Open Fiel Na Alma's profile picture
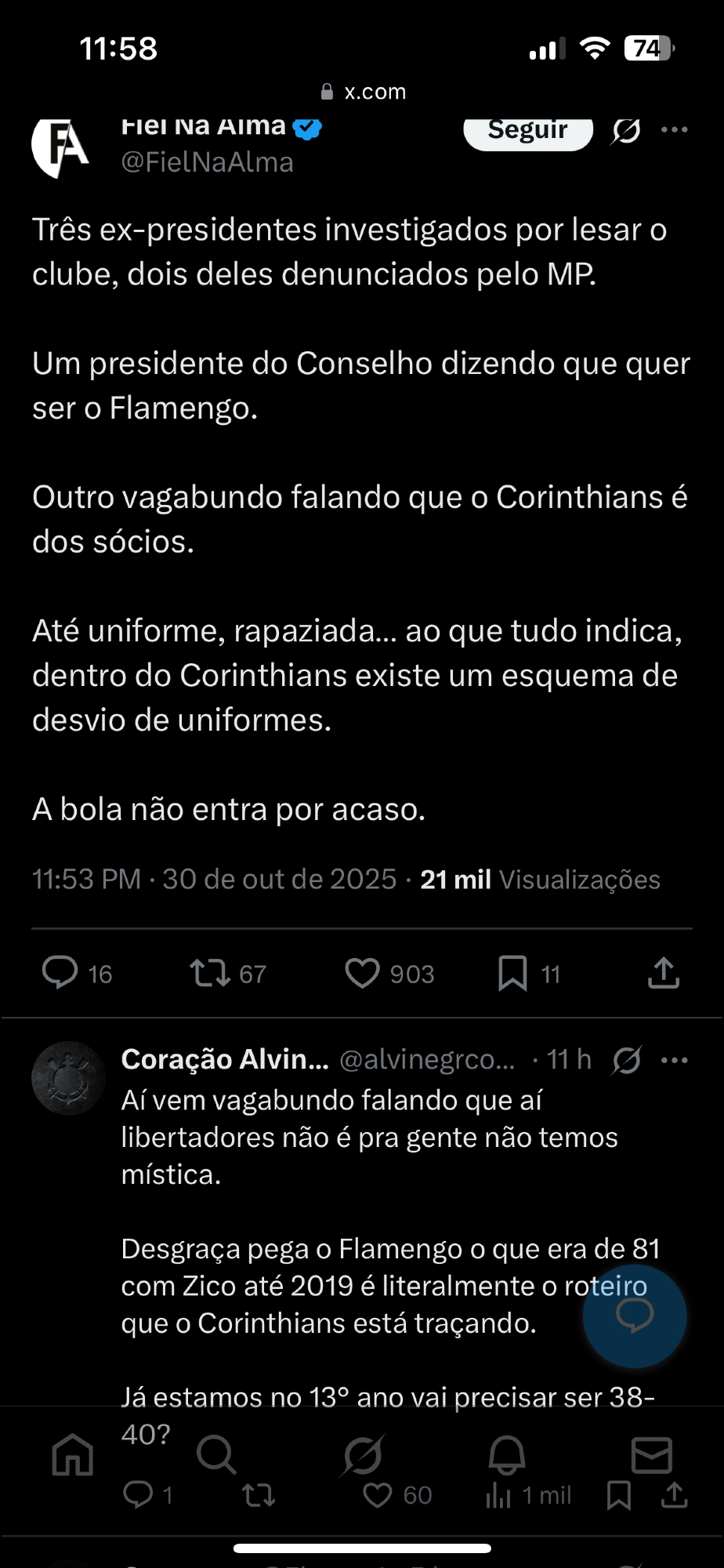 click(x=60, y=147)
